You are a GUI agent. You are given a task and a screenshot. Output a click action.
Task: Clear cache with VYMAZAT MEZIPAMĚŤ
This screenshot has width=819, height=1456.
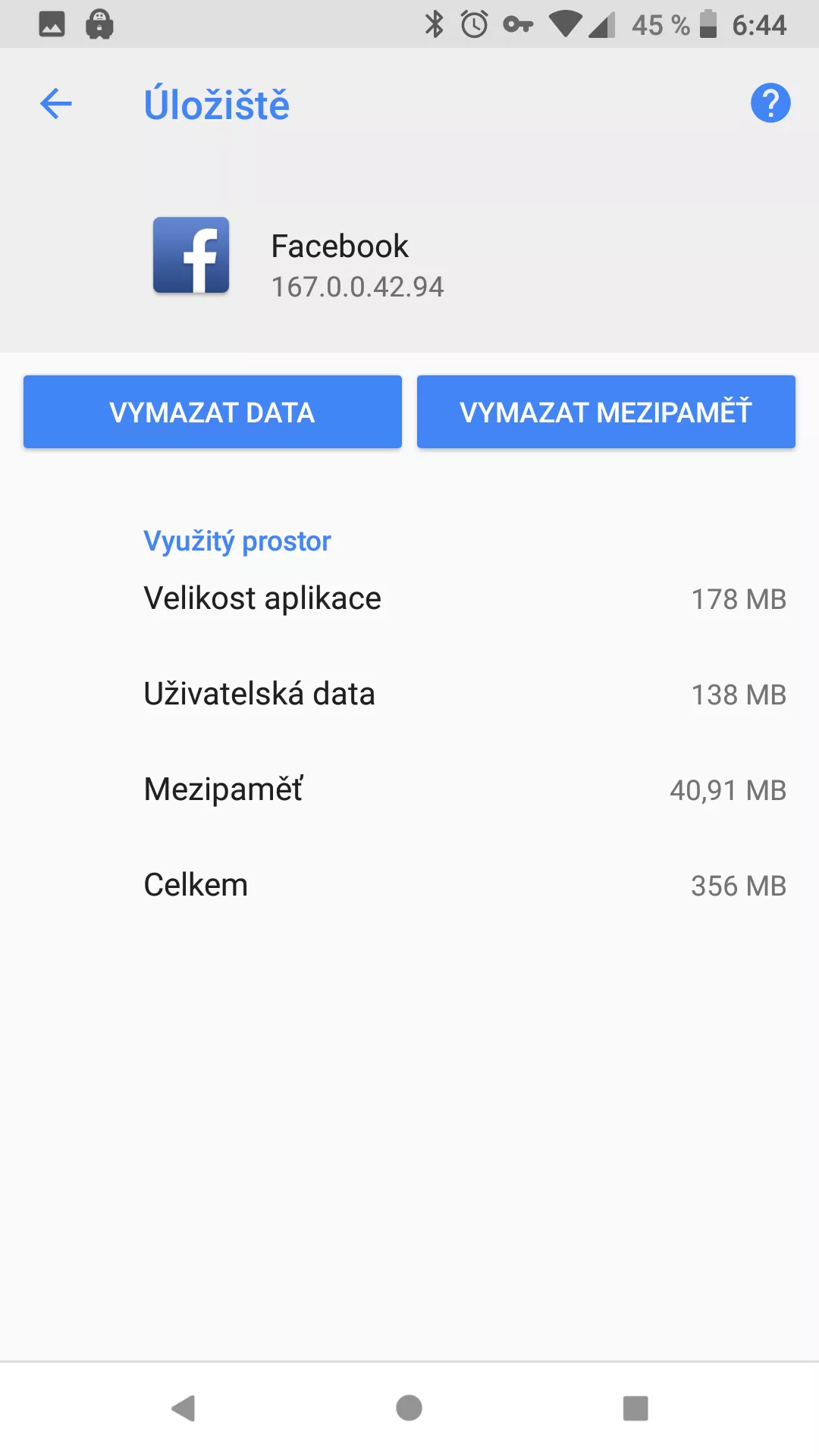606,412
